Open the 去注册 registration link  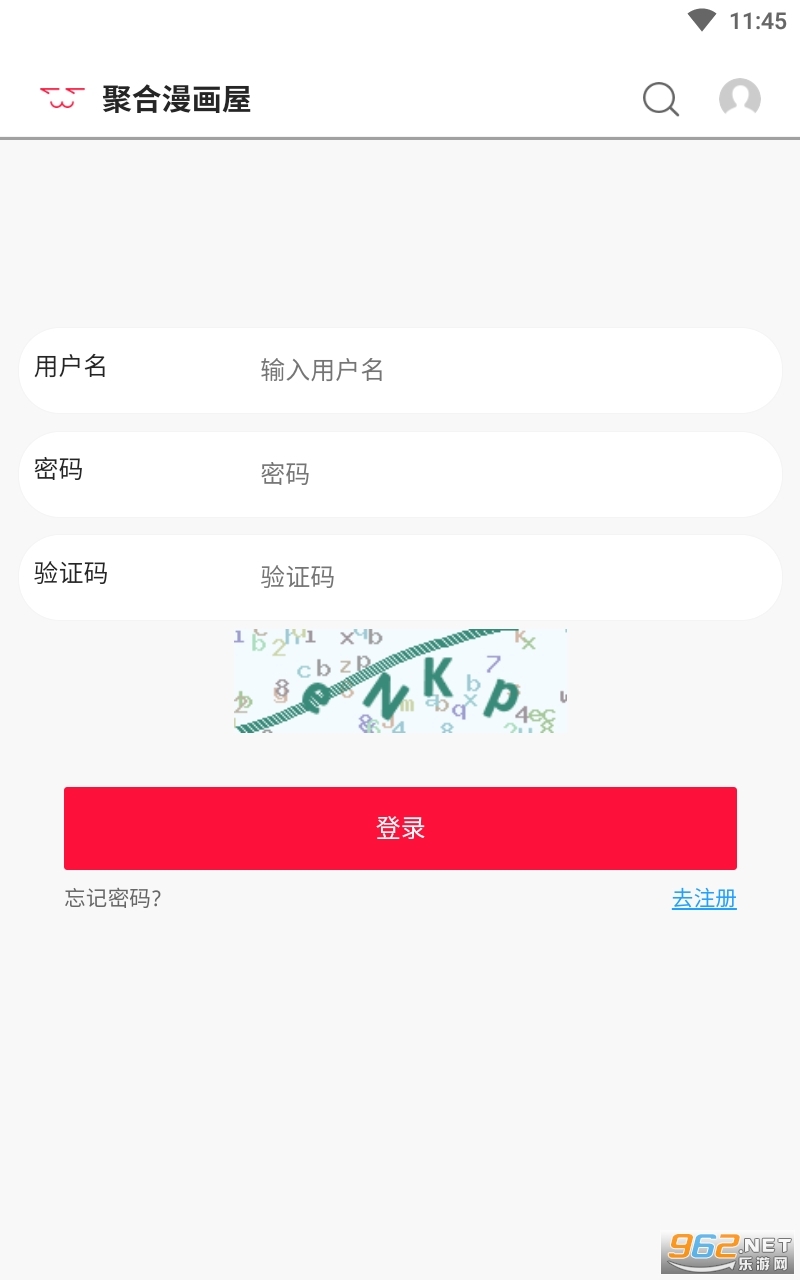(x=704, y=899)
